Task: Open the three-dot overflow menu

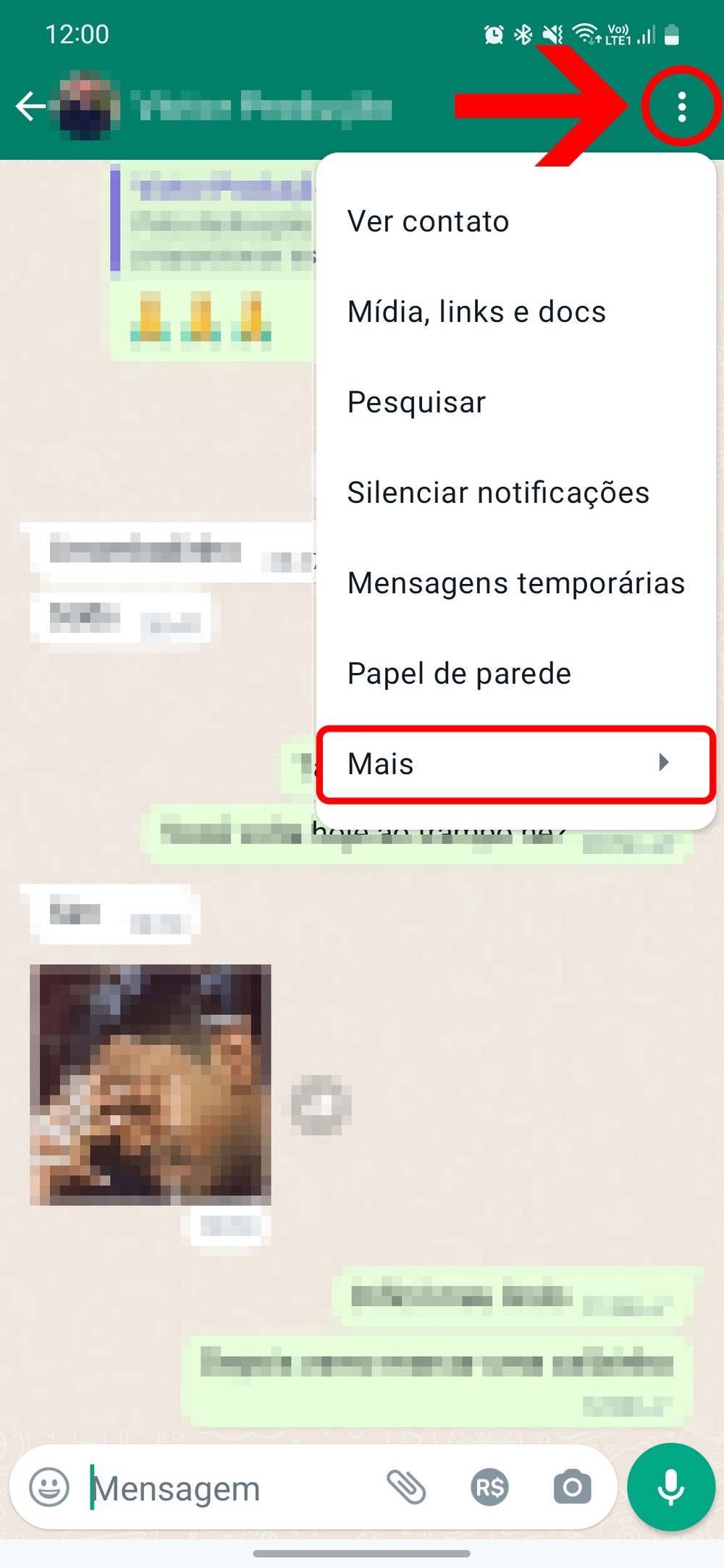Action: [x=681, y=107]
